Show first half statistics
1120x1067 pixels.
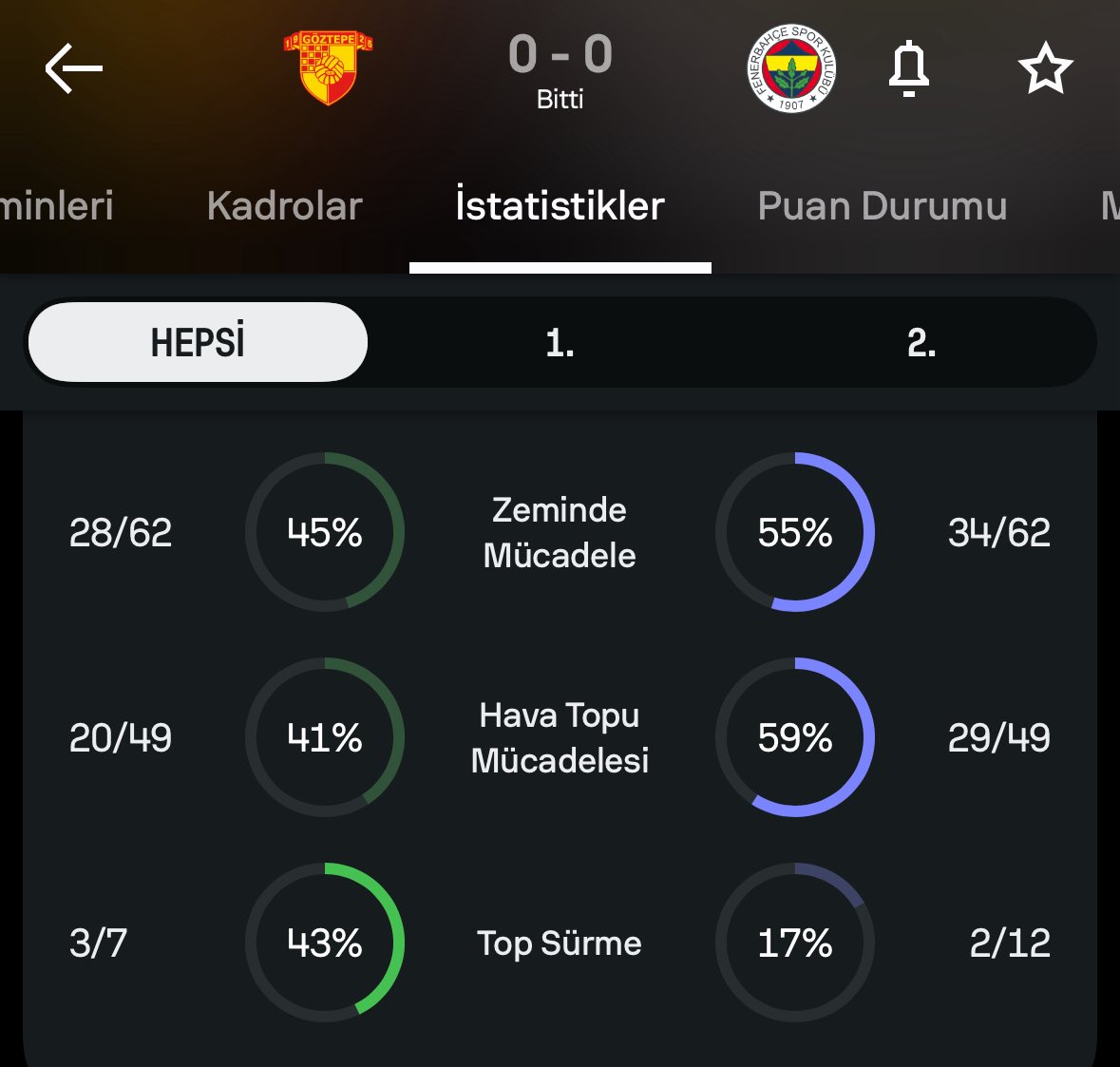coord(560,342)
